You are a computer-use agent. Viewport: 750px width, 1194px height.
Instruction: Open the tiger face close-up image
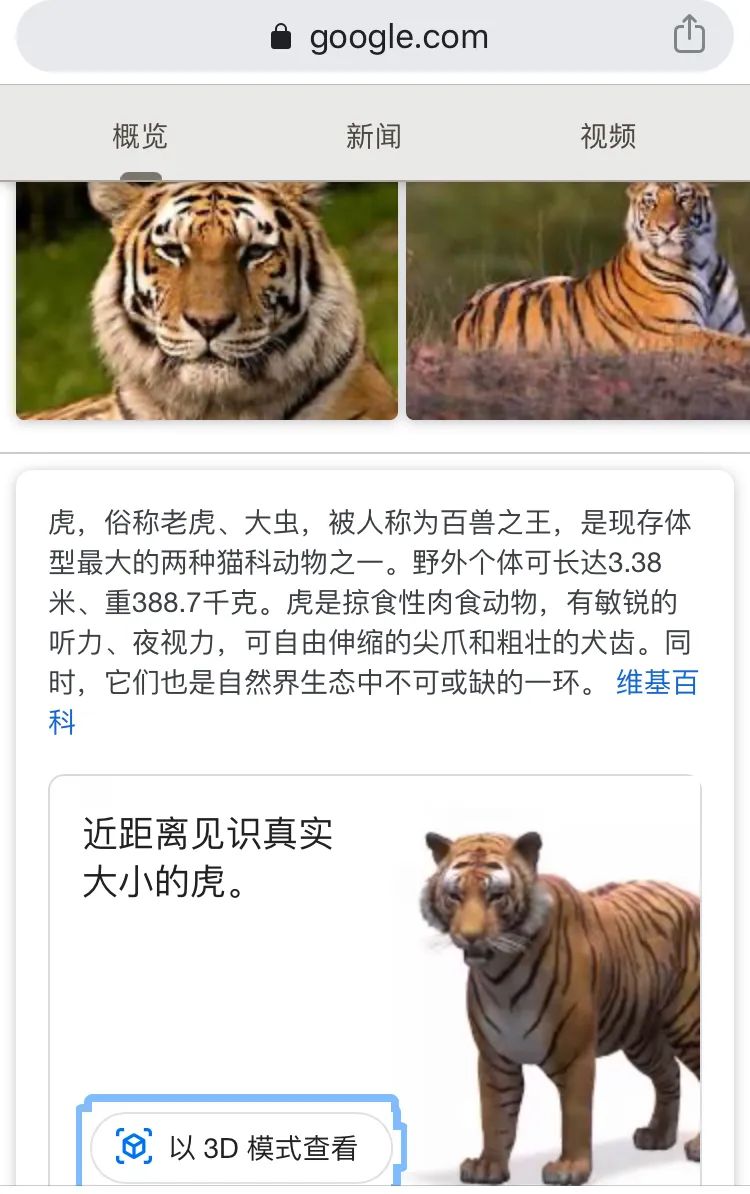coord(207,300)
